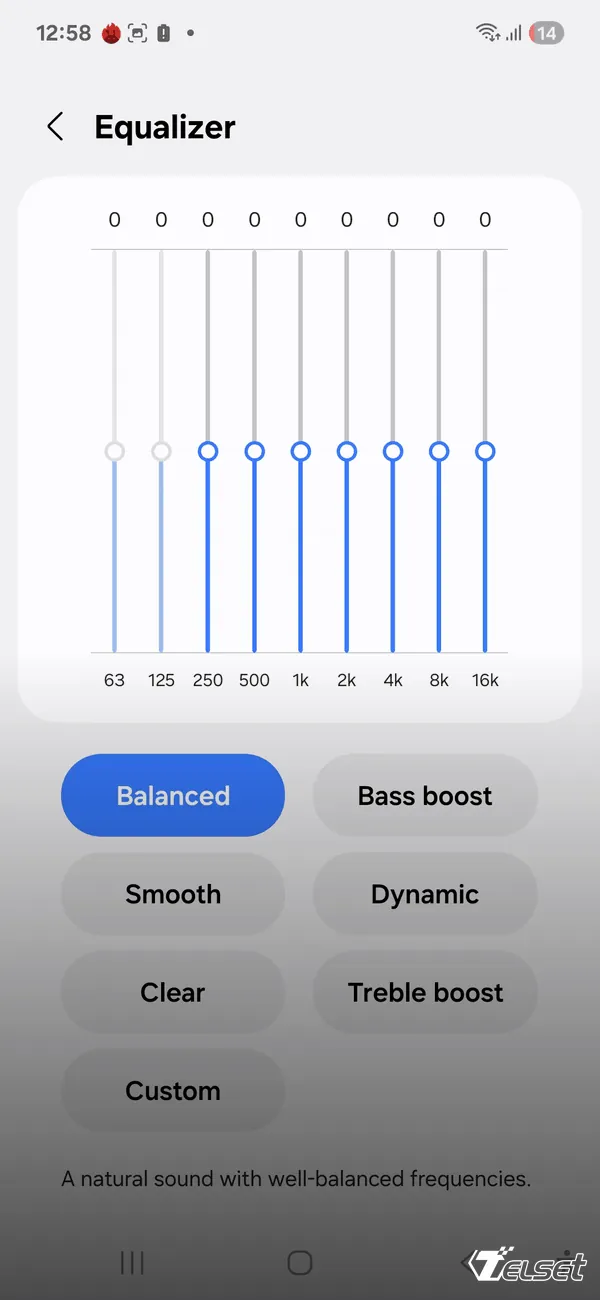Screen dimensions: 600x1300
Task: Choose the Bass boost preset
Action: 425,795
